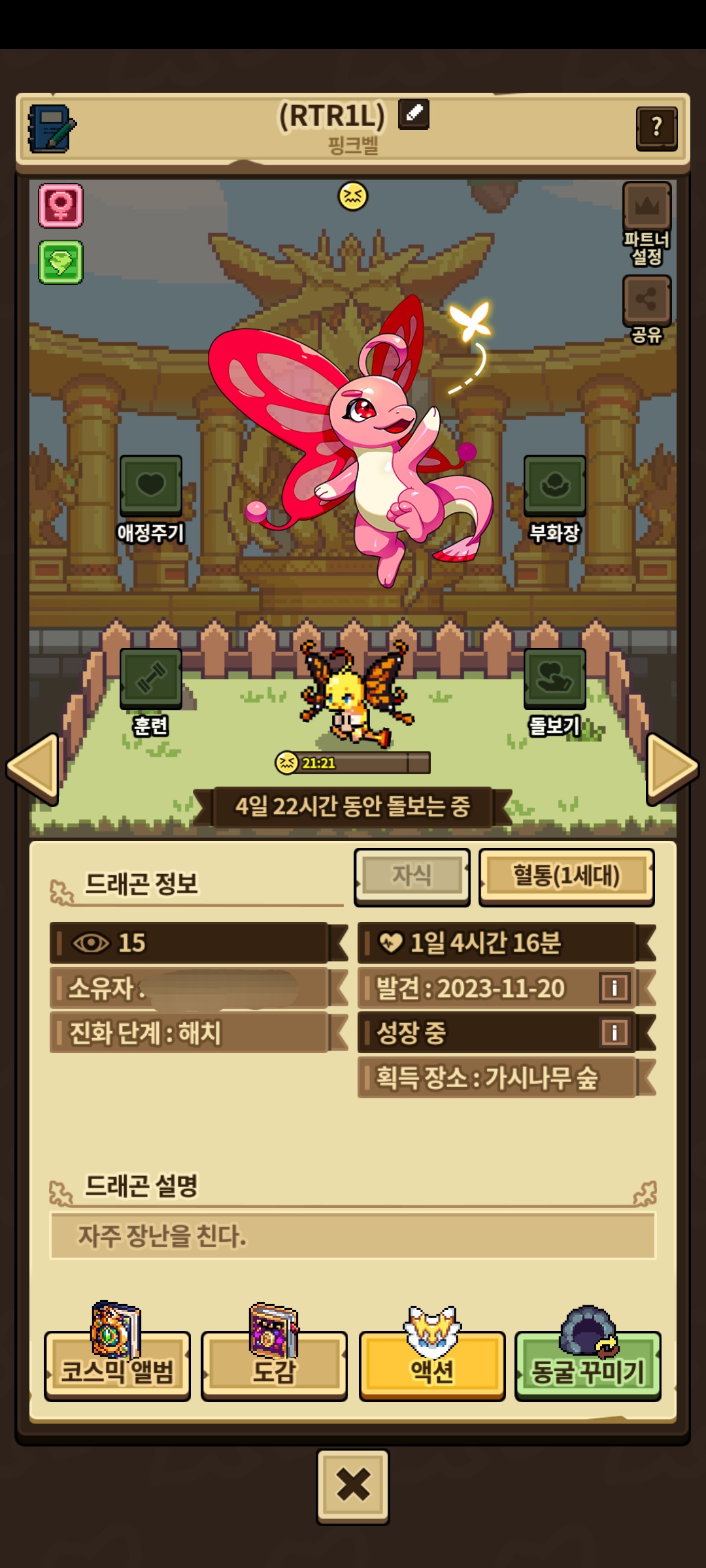Open 동굴 꾸미기 cave decorating
706x1568 pixels.
click(x=588, y=1364)
